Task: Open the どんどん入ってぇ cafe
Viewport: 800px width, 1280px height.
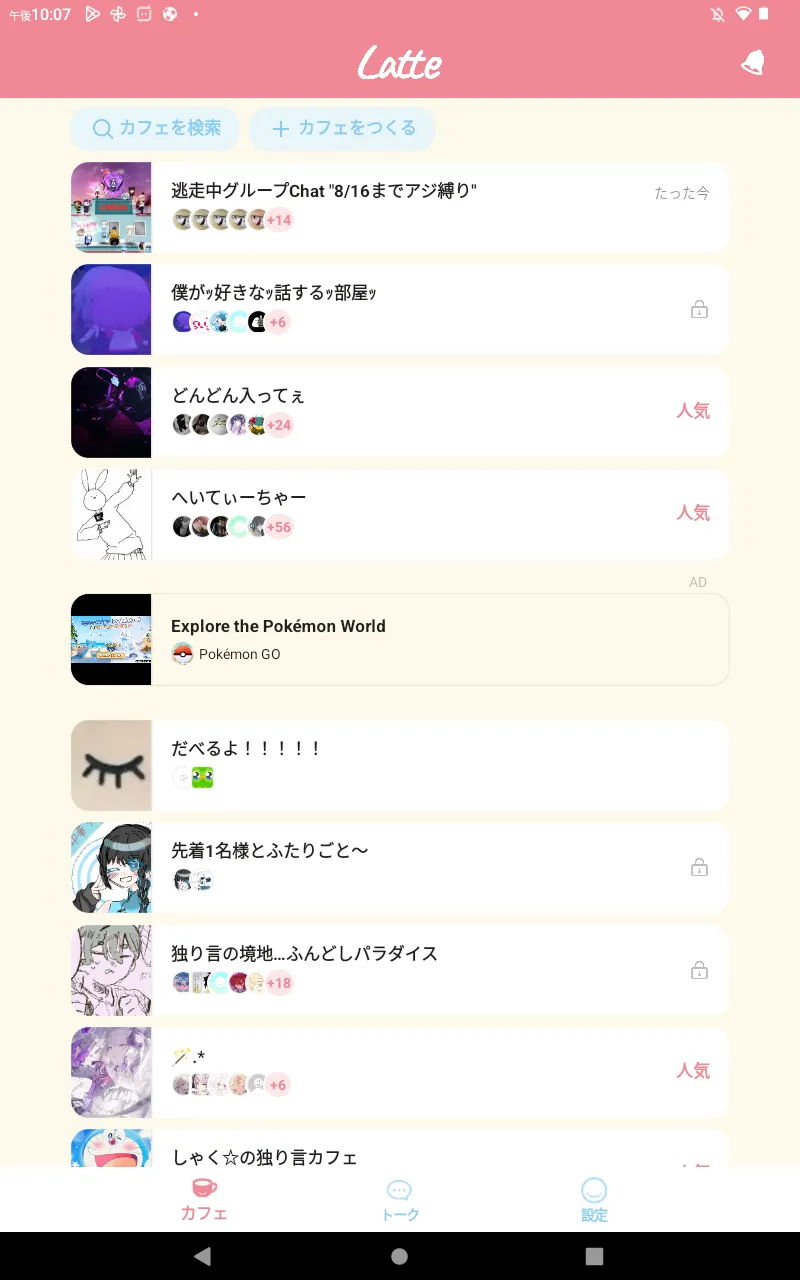Action: click(400, 411)
